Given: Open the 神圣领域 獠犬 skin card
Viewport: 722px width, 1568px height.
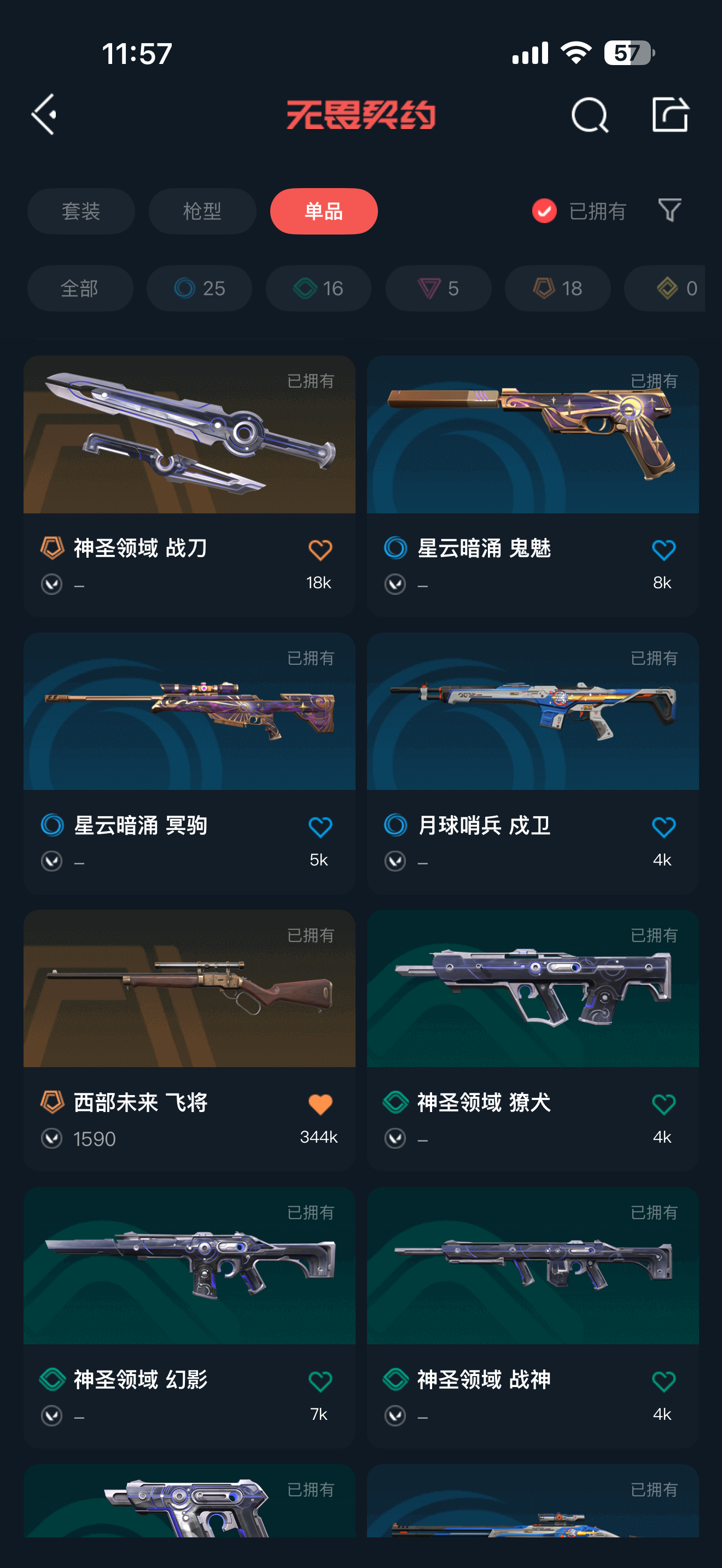Looking at the screenshot, I should click(533, 1040).
